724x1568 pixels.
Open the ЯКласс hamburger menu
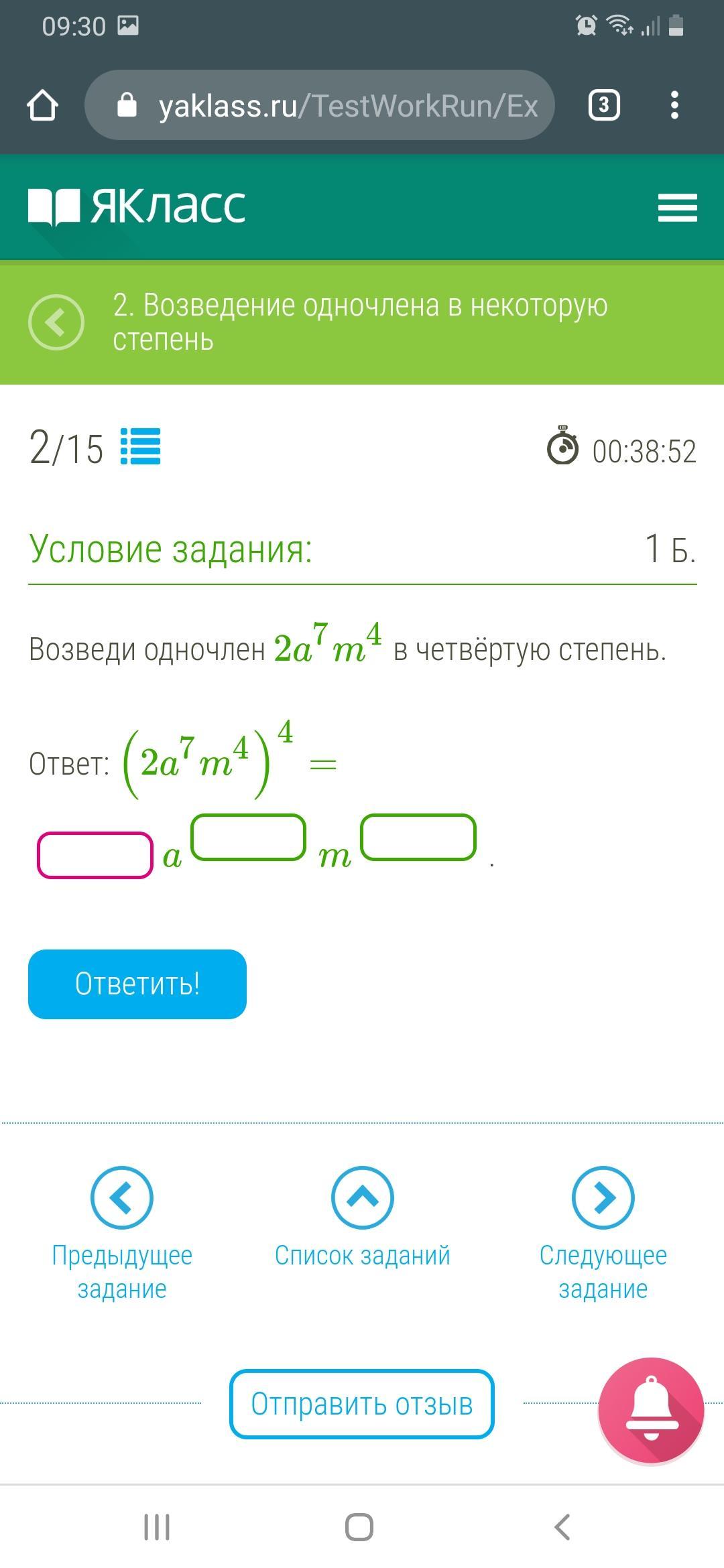pos(677,207)
